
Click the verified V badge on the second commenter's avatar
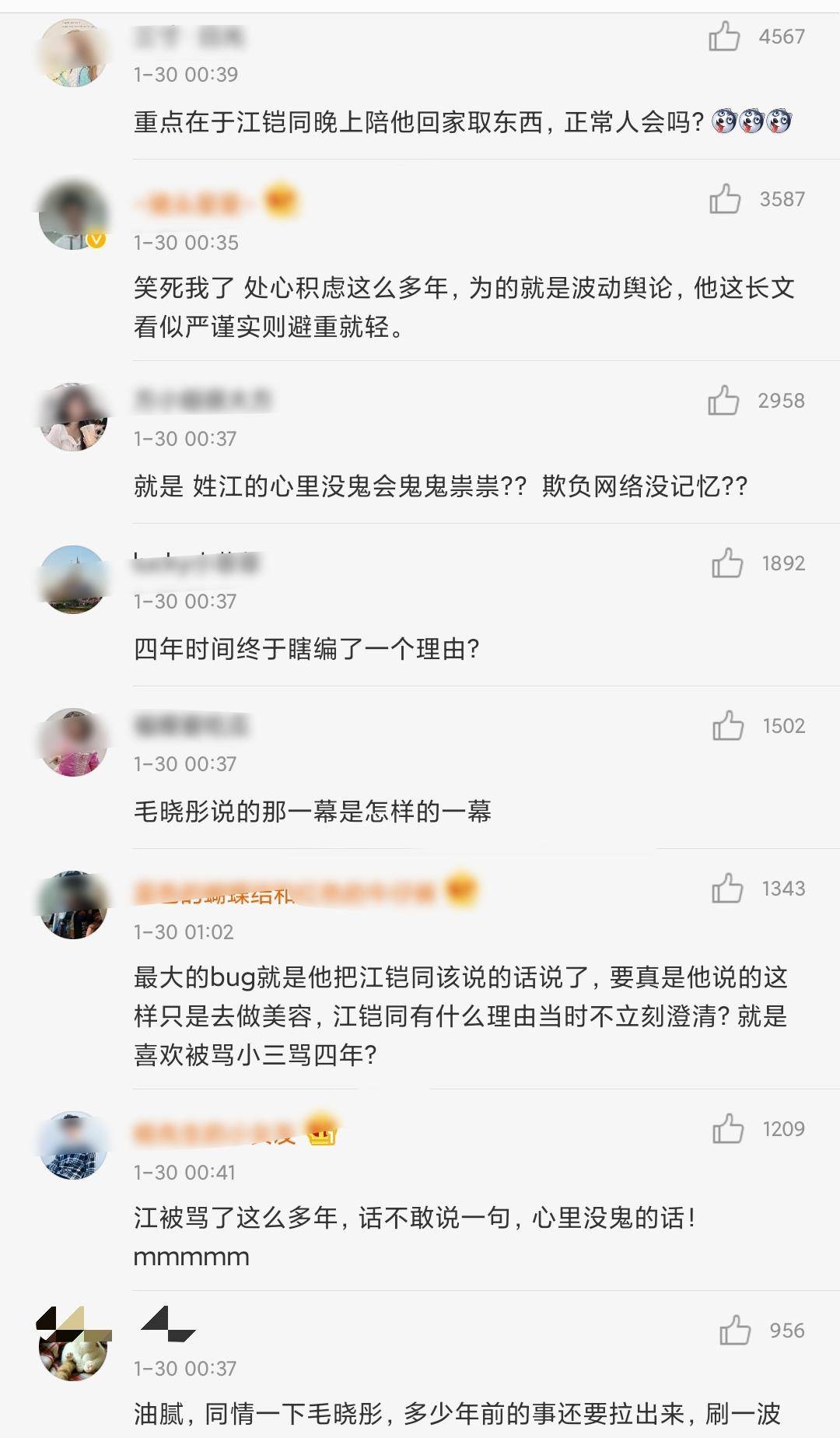point(95,240)
